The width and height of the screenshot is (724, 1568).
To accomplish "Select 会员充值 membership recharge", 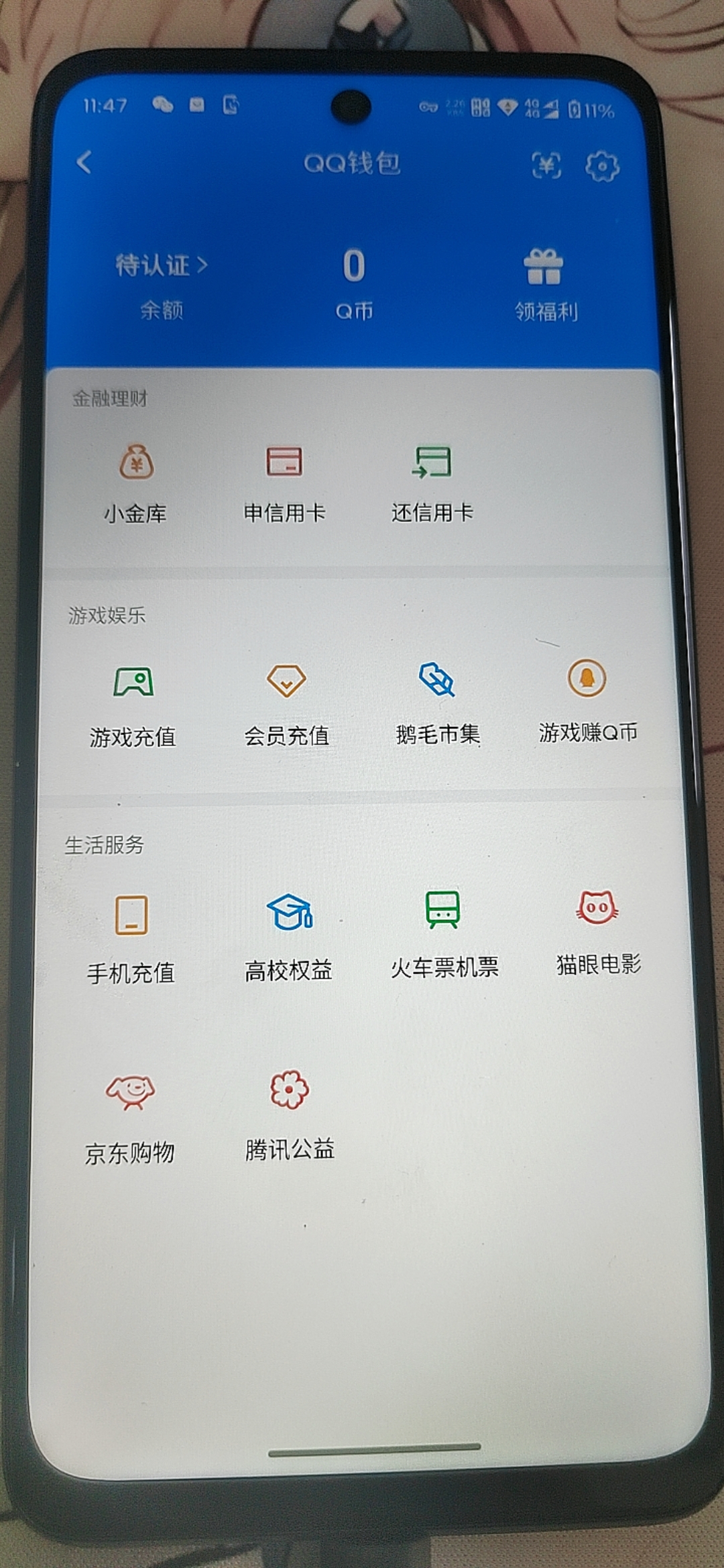I will click(x=287, y=704).
